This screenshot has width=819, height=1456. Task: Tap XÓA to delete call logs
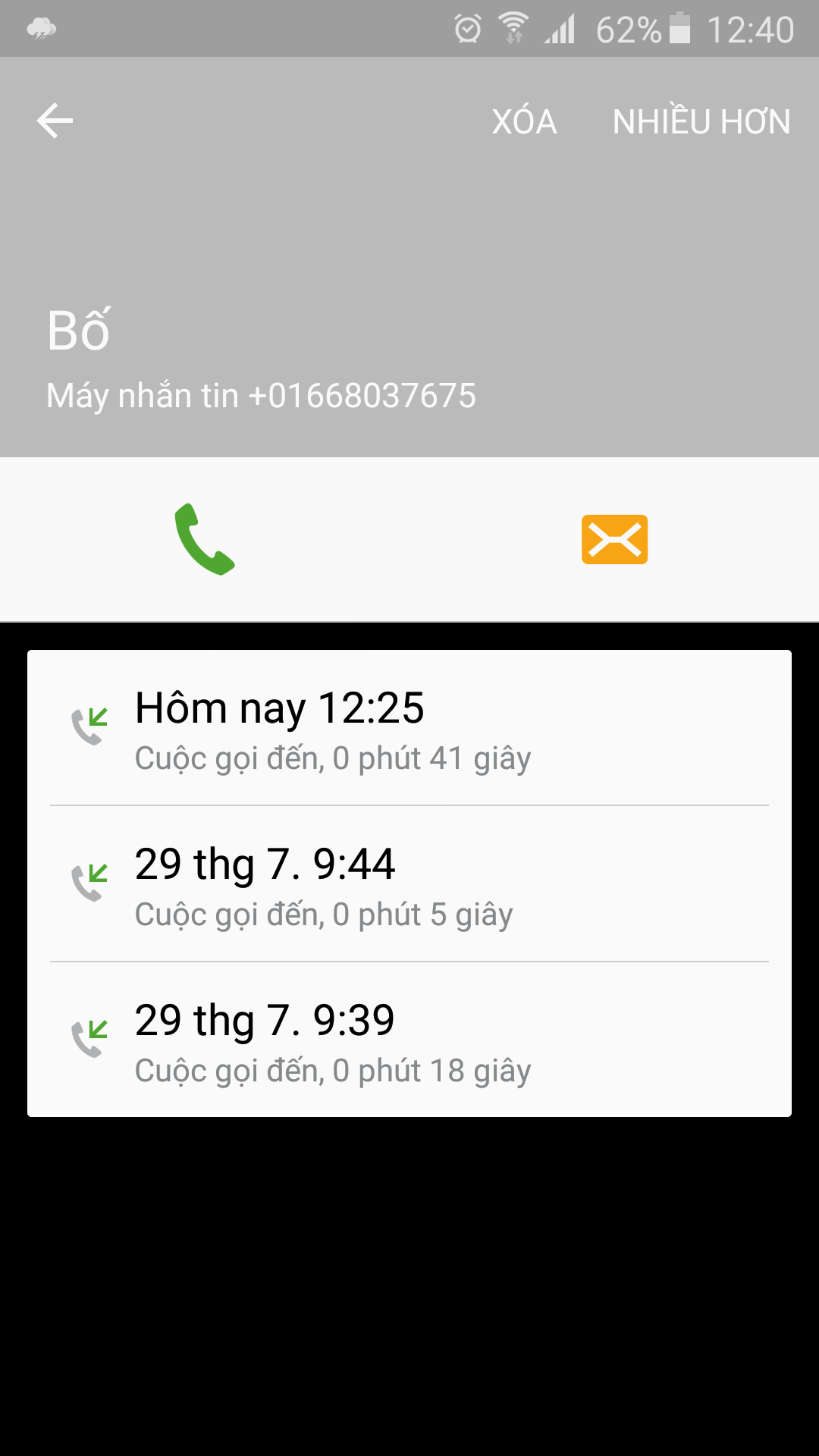tap(524, 121)
